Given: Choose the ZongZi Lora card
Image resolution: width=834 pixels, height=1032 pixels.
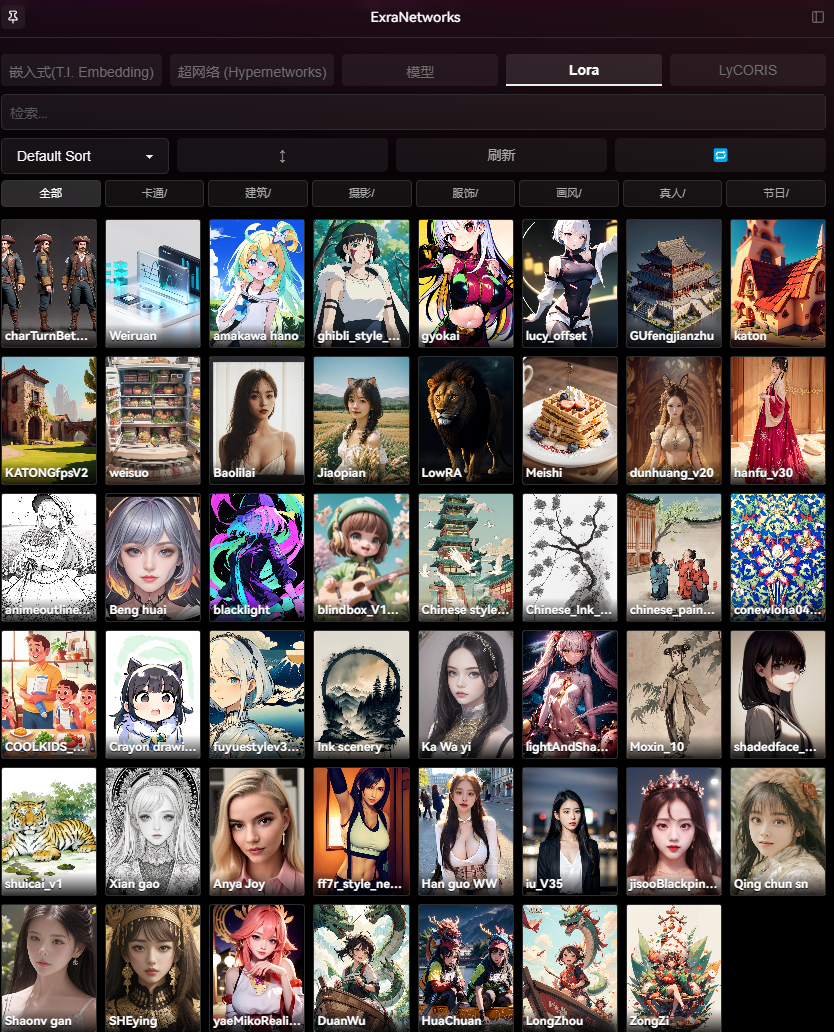Looking at the screenshot, I should [x=673, y=967].
